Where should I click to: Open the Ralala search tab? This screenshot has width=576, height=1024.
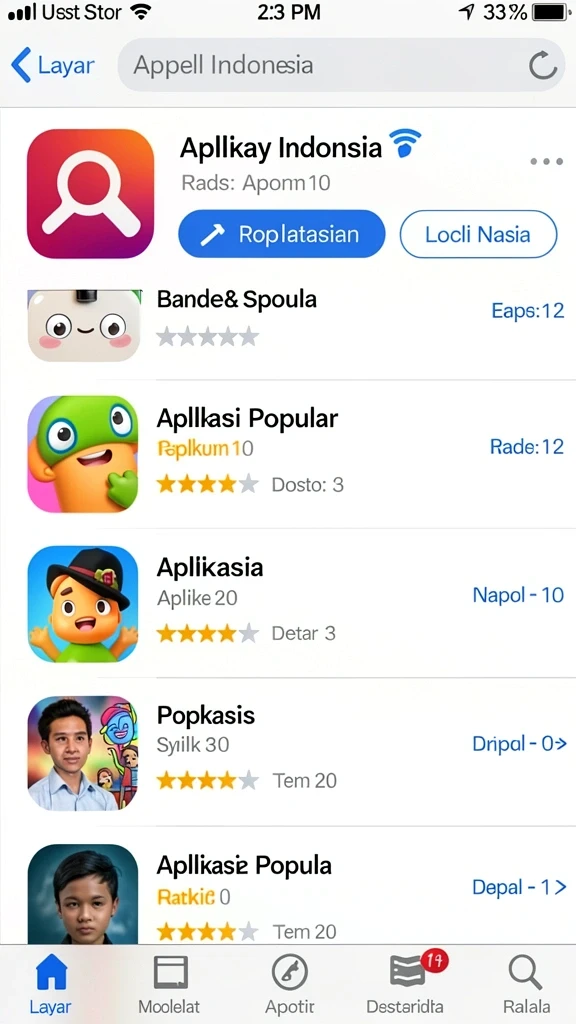(526, 985)
